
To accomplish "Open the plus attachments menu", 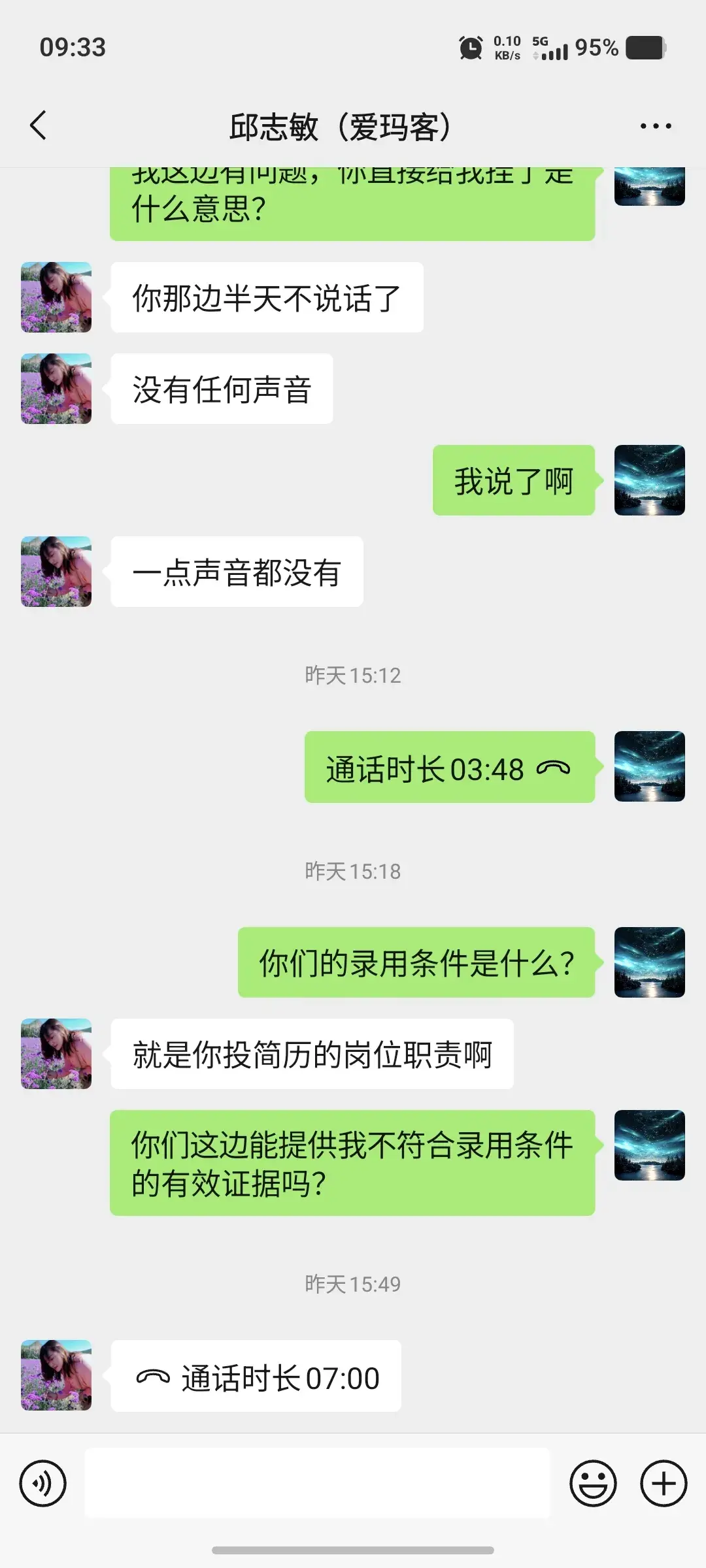I will pos(663,1483).
